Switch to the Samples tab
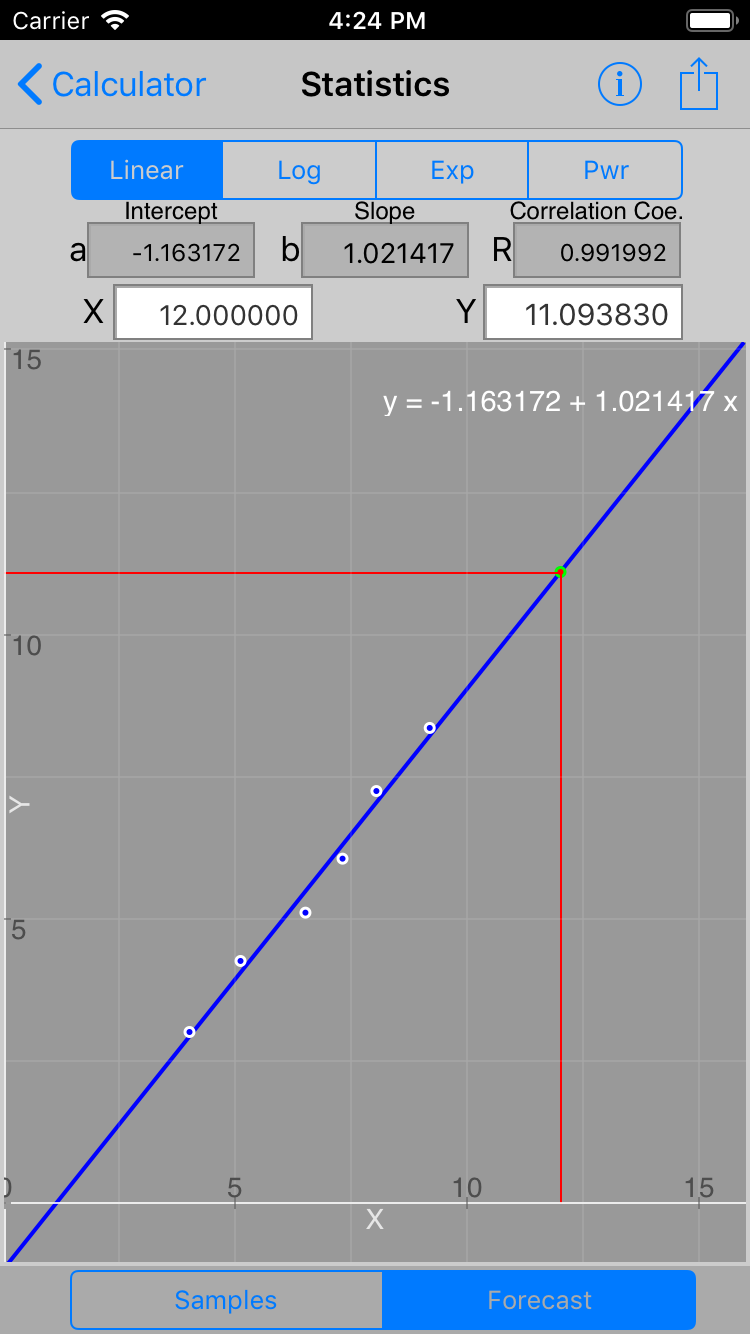The height and width of the screenshot is (1334, 750). (226, 1300)
